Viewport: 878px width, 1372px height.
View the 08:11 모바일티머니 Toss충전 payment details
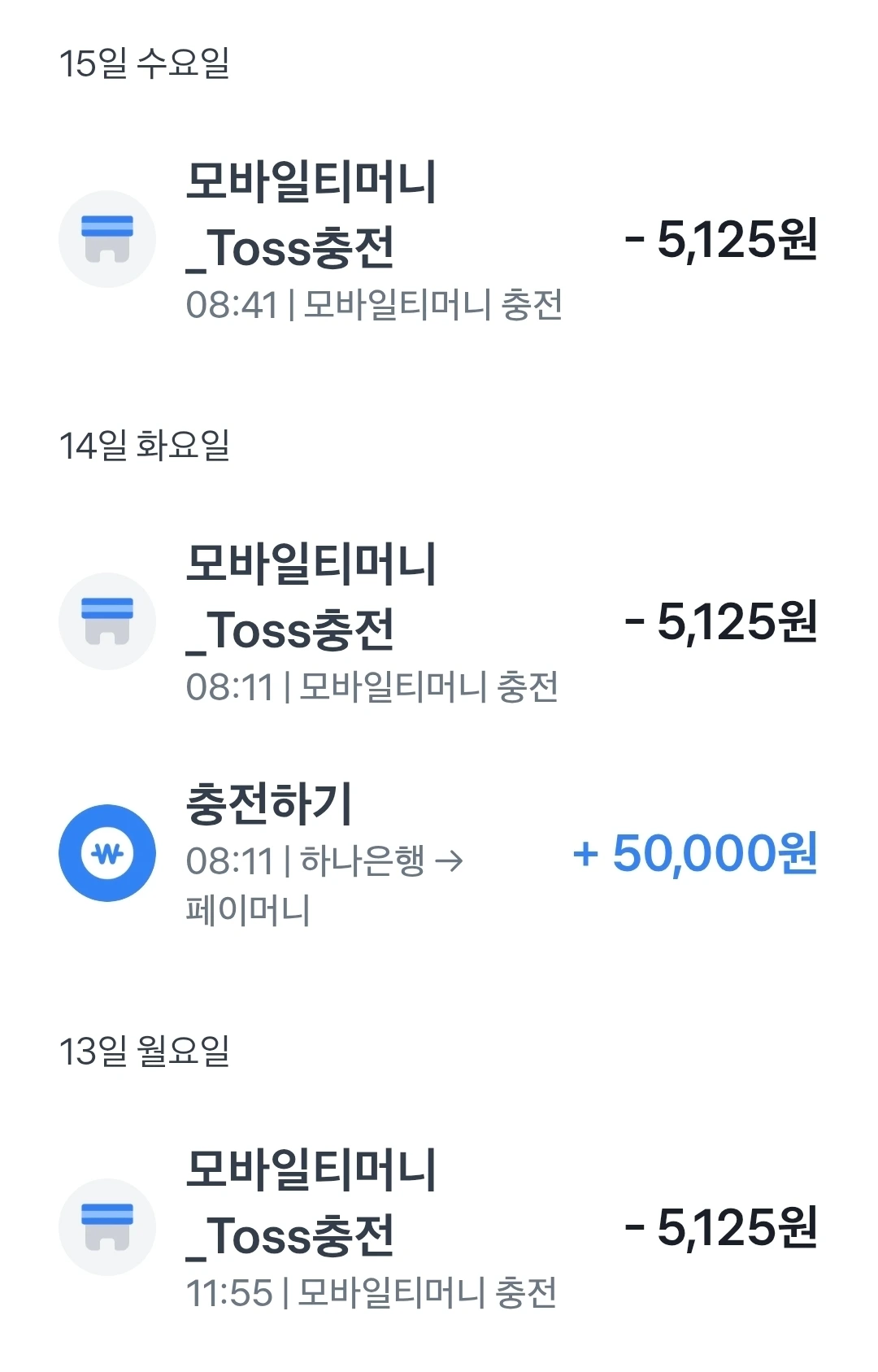coord(437,621)
